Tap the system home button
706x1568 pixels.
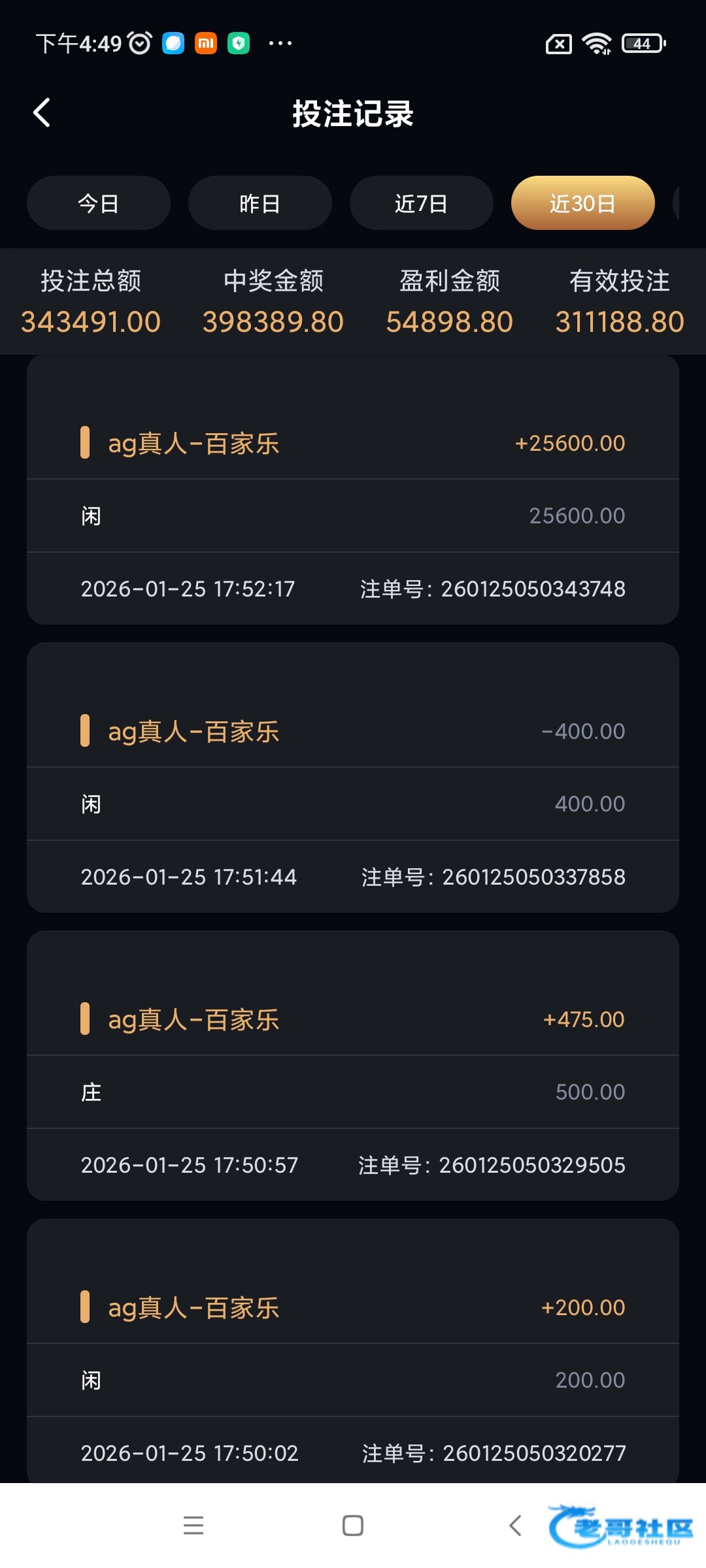point(353,1526)
